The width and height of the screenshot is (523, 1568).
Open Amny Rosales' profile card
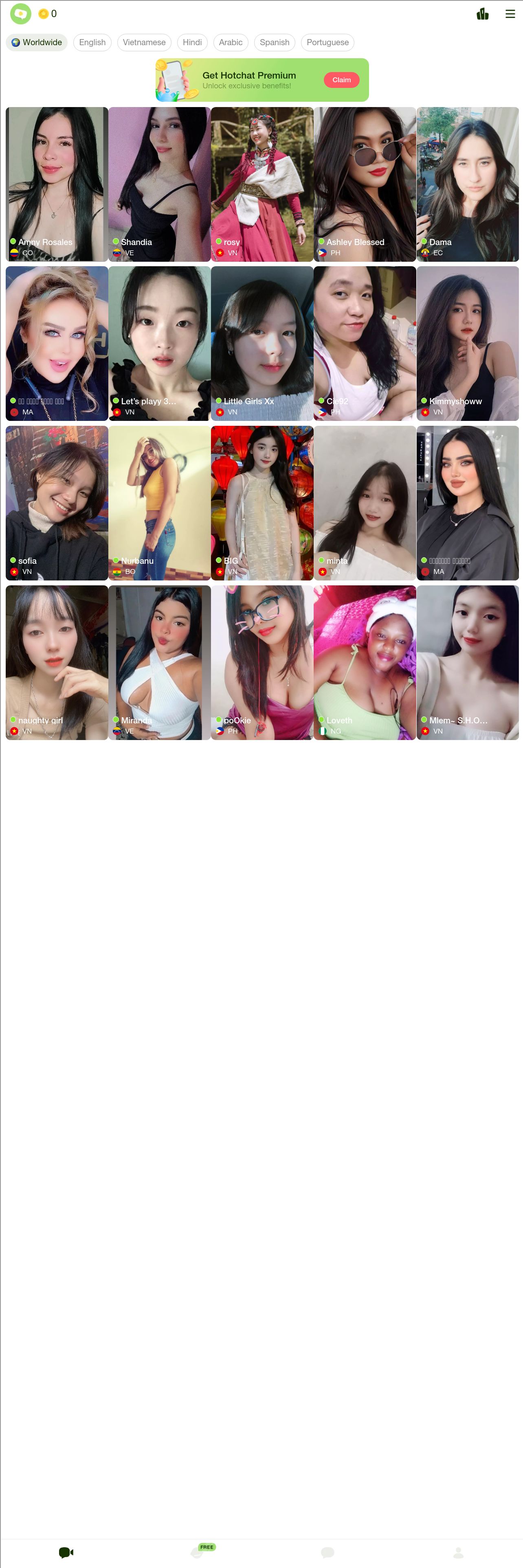coord(57,184)
